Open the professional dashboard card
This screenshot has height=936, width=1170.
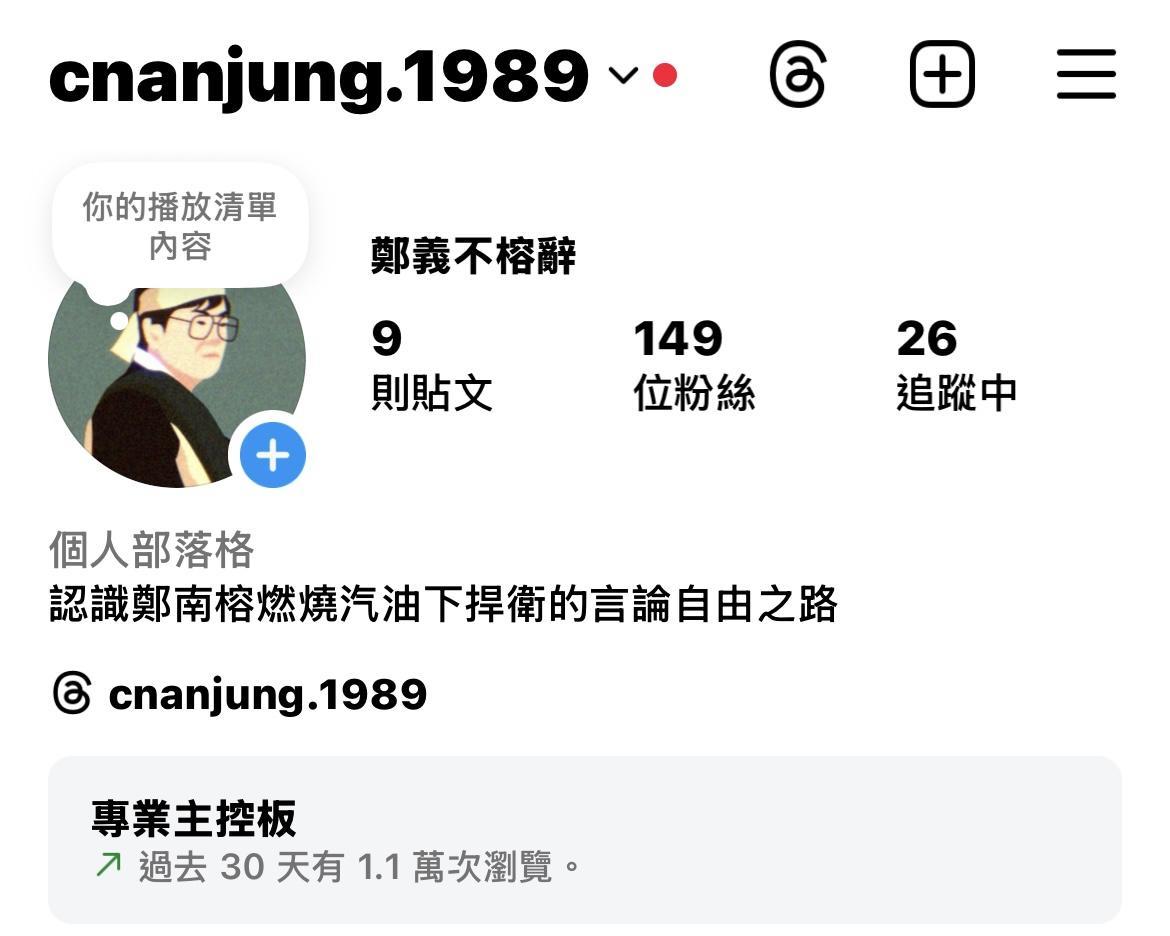(584, 840)
